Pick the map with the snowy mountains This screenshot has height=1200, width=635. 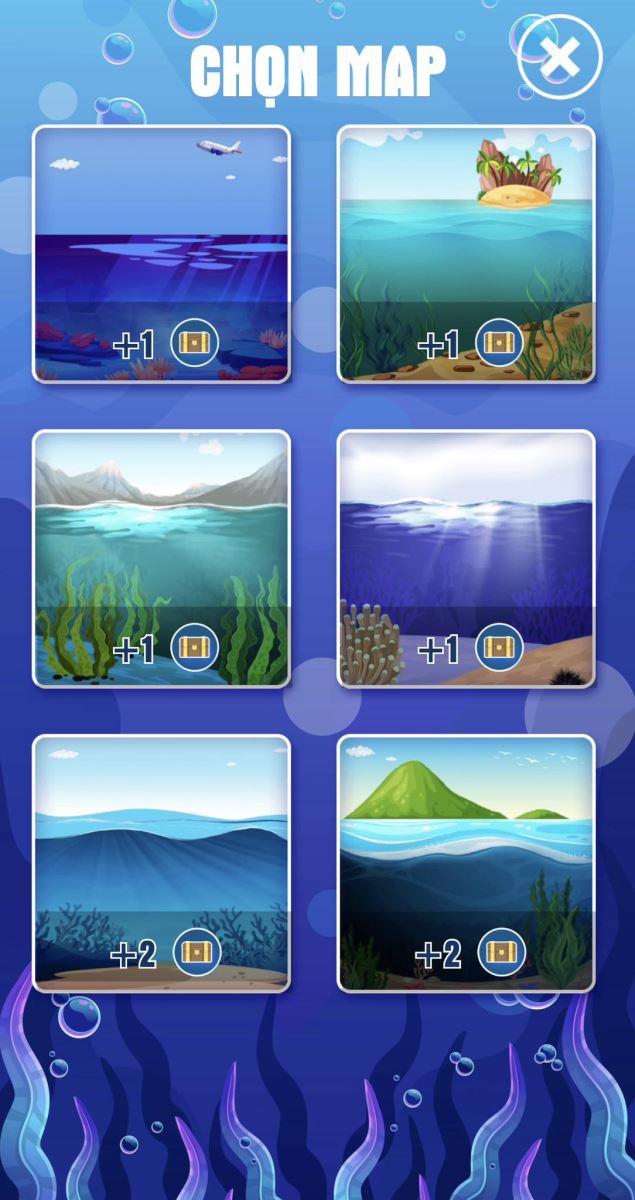tap(161, 558)
